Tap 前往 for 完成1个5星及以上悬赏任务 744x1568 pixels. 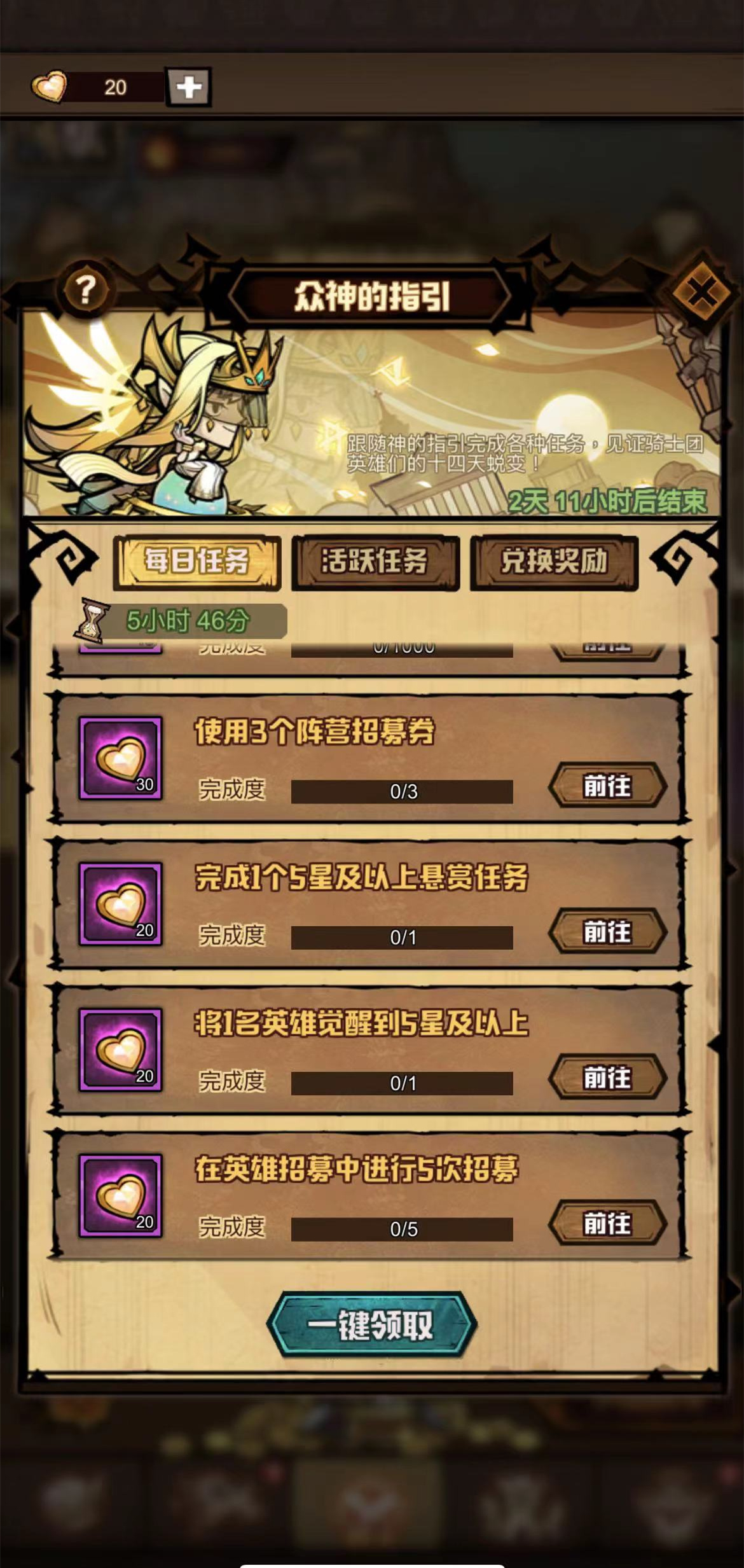[607, 932]
